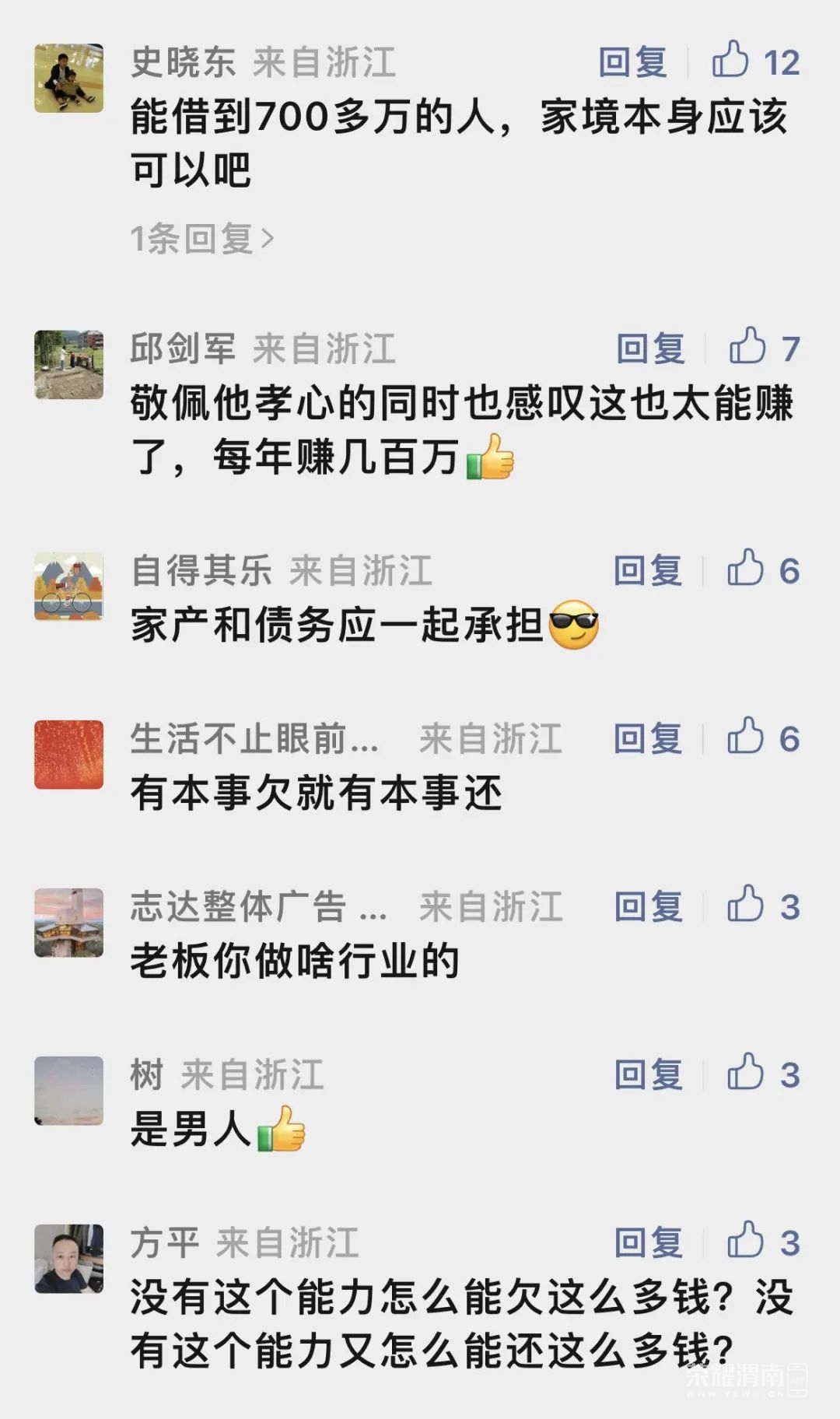Like 树's comment 是男人
The height and width of the screenshot is (1419, 840).
(745, 1073)
